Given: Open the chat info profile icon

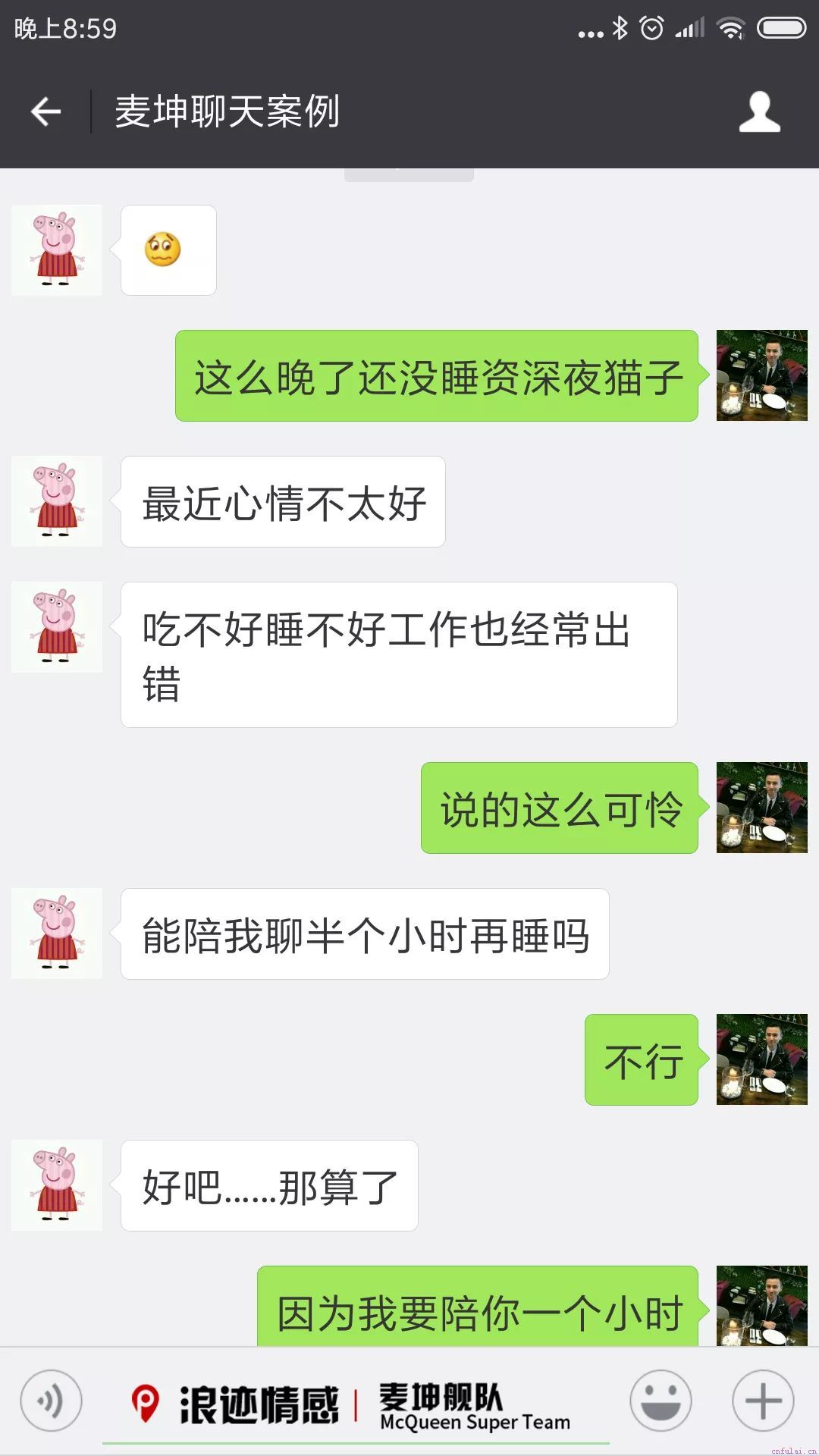Looking at the screenshot, I should point(759,112).
